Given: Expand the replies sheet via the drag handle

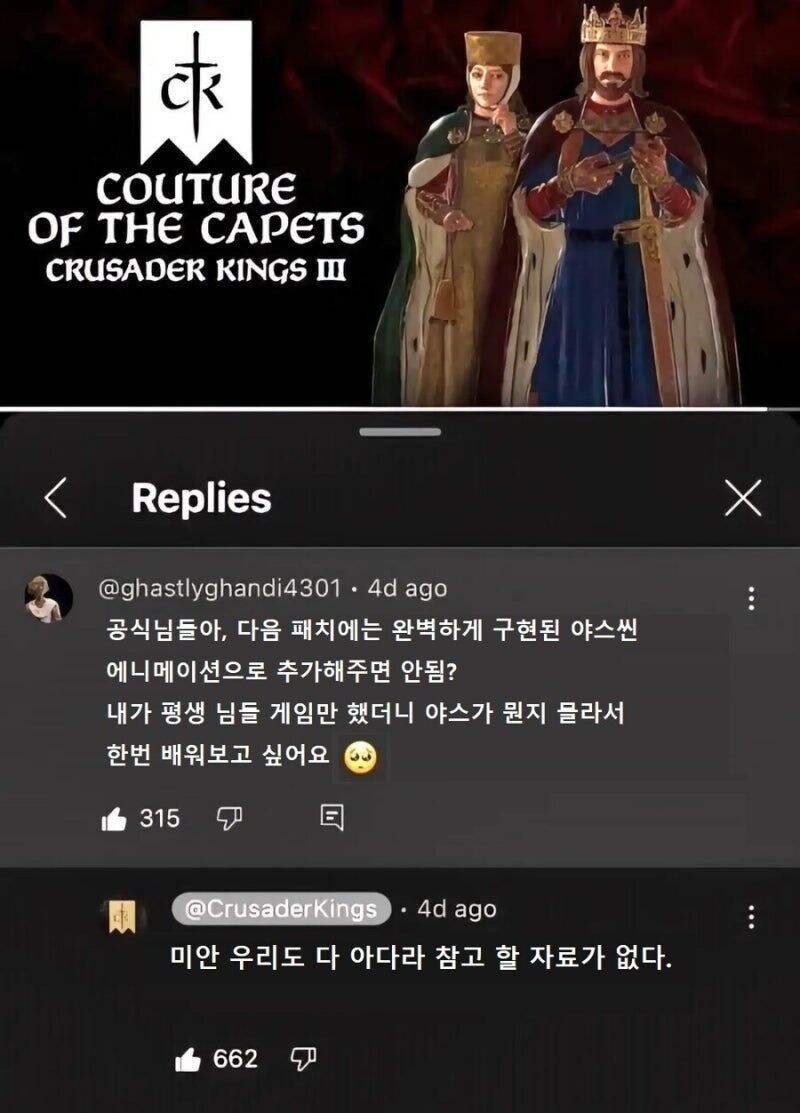Looking at the screenshot, I should (400, 432).
